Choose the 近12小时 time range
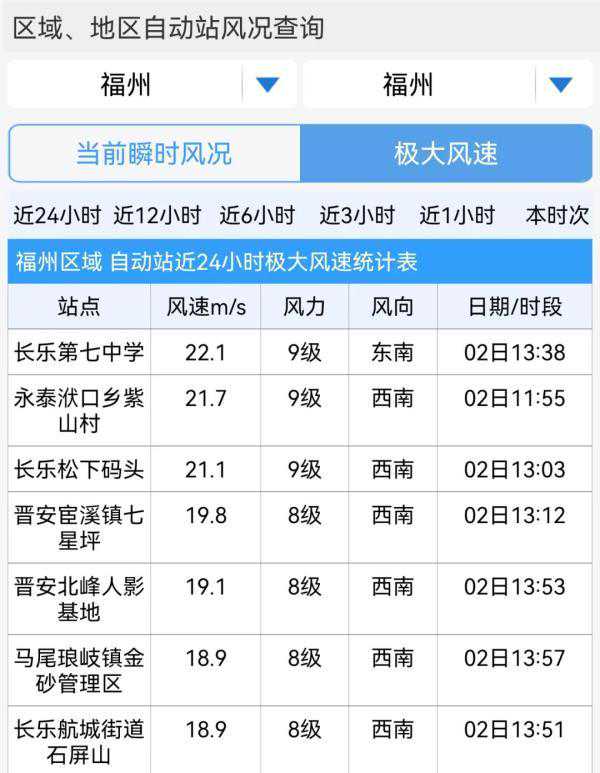 click(x=157, y=215)
